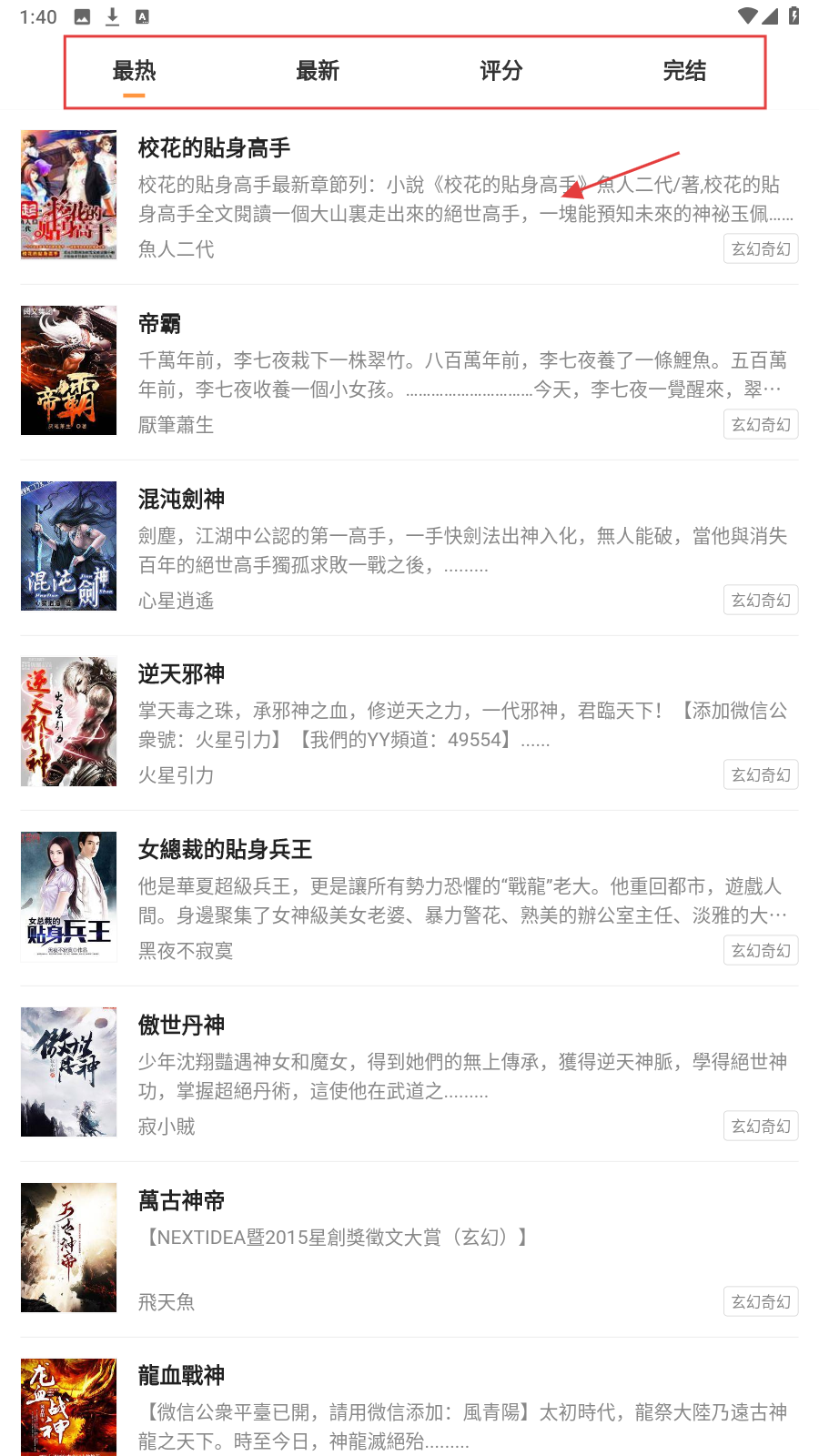Select the novel 女總裁的貼身兵王
819x1456 pixels.
point(226,850)
